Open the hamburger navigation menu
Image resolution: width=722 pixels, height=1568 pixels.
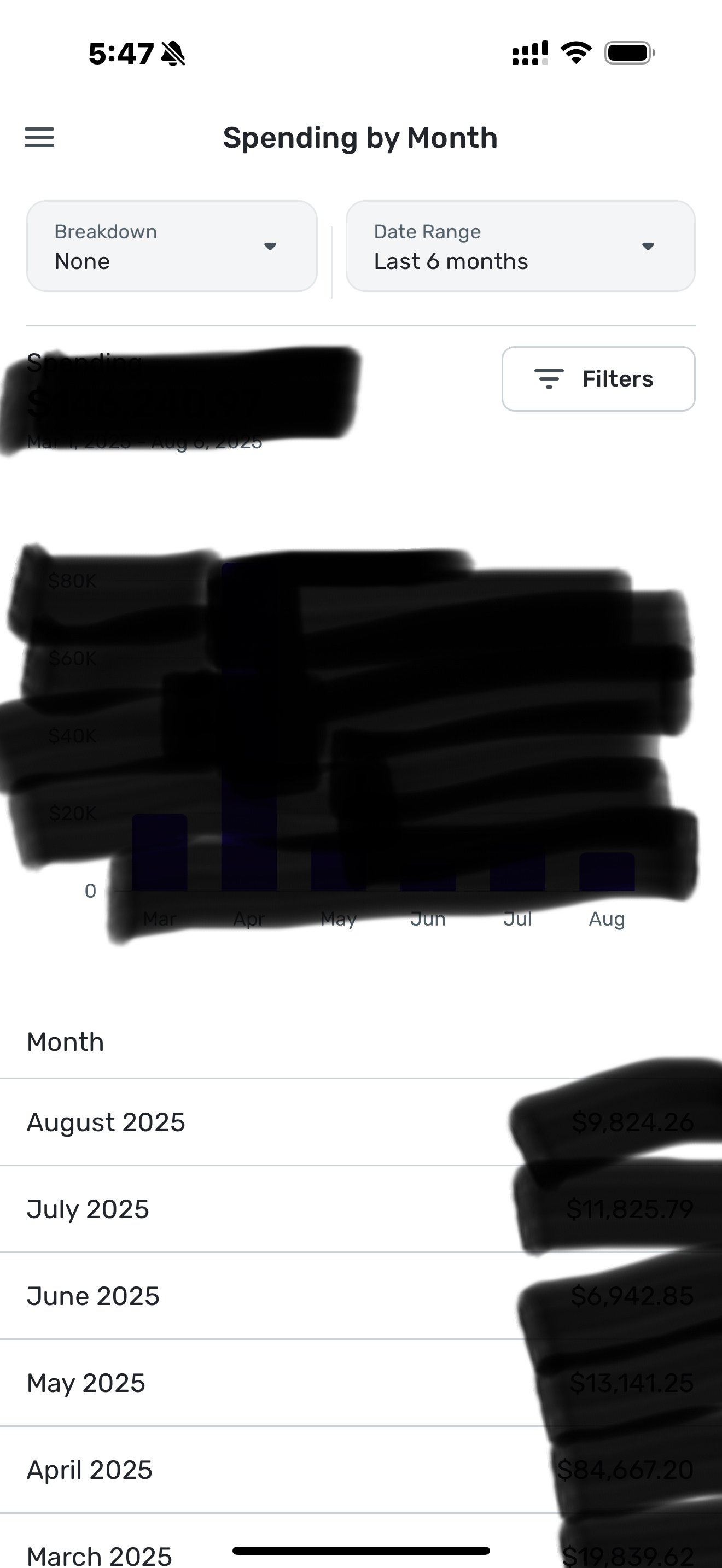tap(39, 138)
